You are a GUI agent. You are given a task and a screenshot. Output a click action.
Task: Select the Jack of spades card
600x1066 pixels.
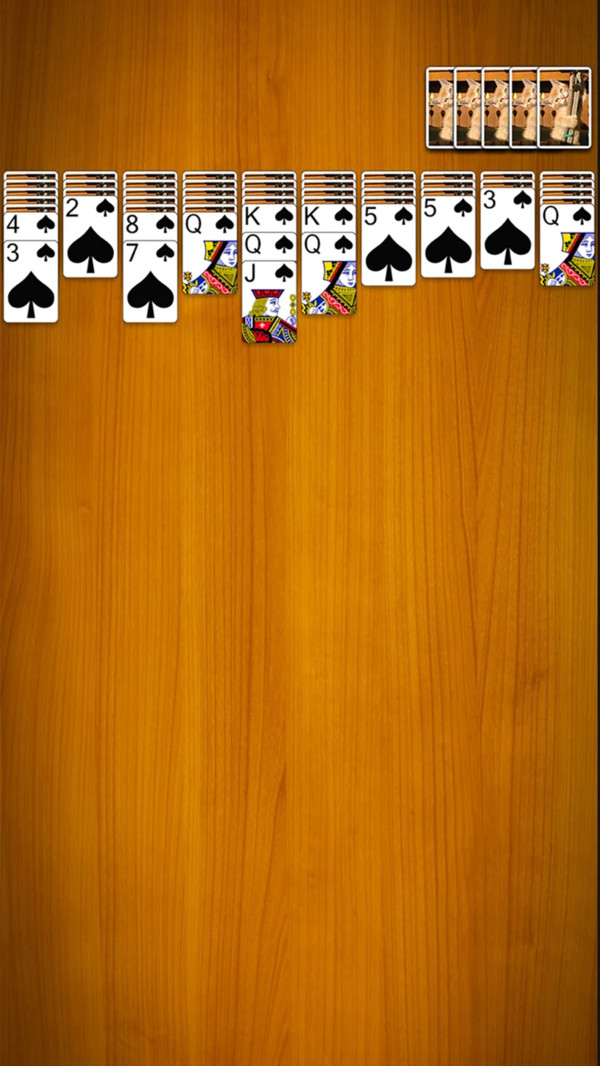pos(269,304)
